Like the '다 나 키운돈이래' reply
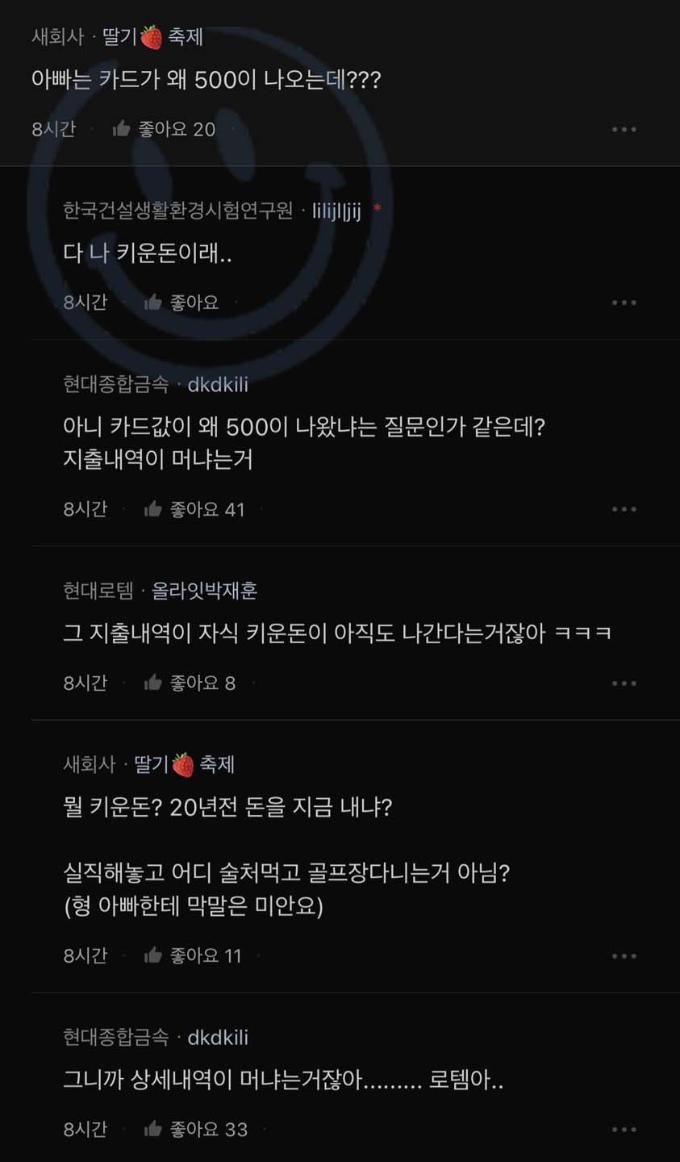 (x=153, y=302)
